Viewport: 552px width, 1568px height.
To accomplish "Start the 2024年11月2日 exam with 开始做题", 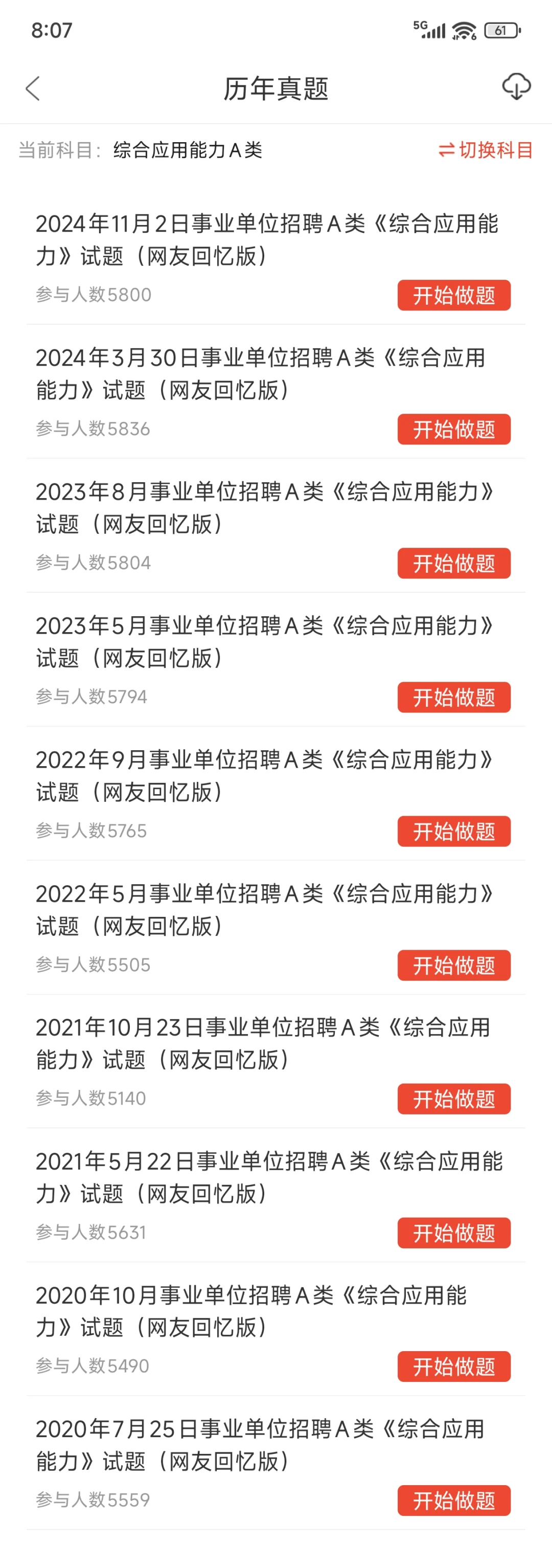I will click(453, 295).
